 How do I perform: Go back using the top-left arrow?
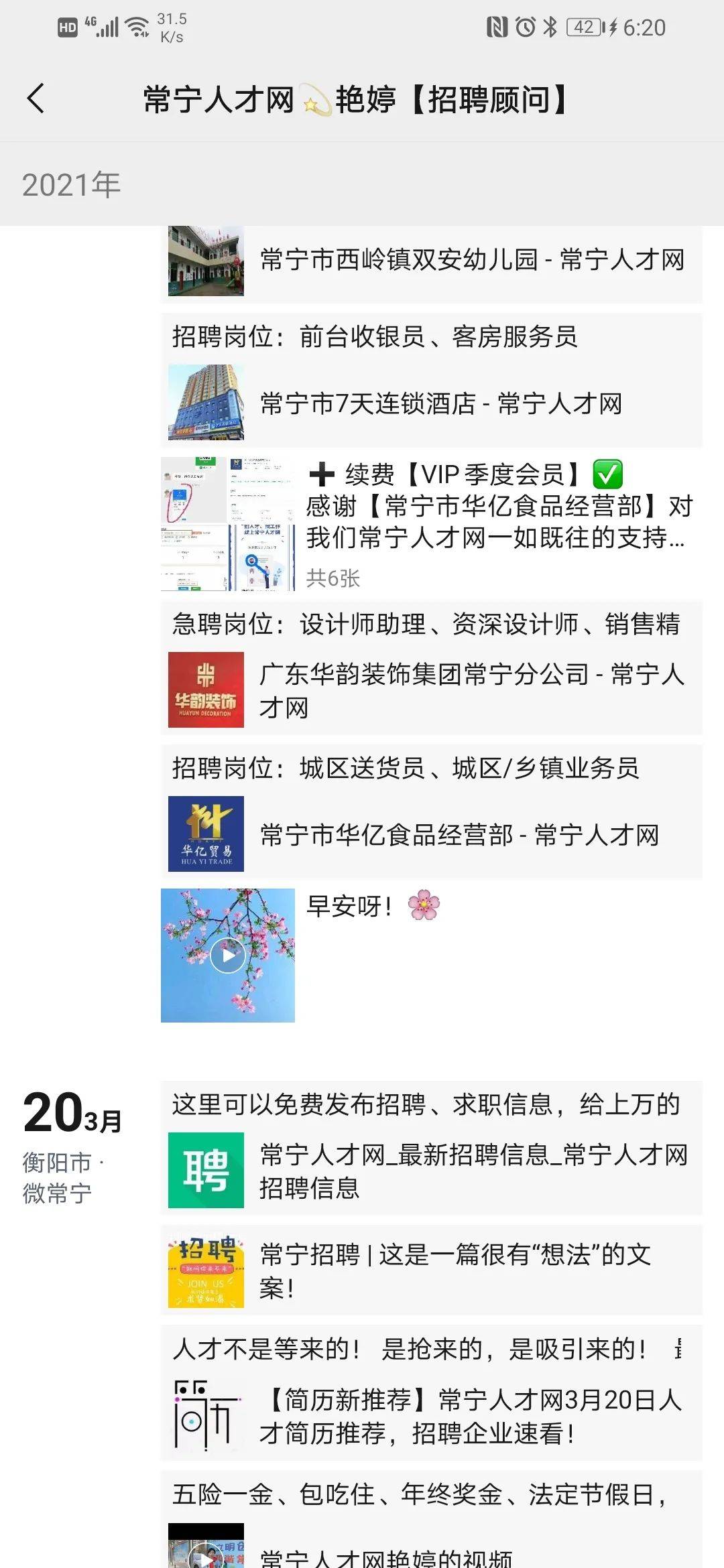[x=36, y=99]
